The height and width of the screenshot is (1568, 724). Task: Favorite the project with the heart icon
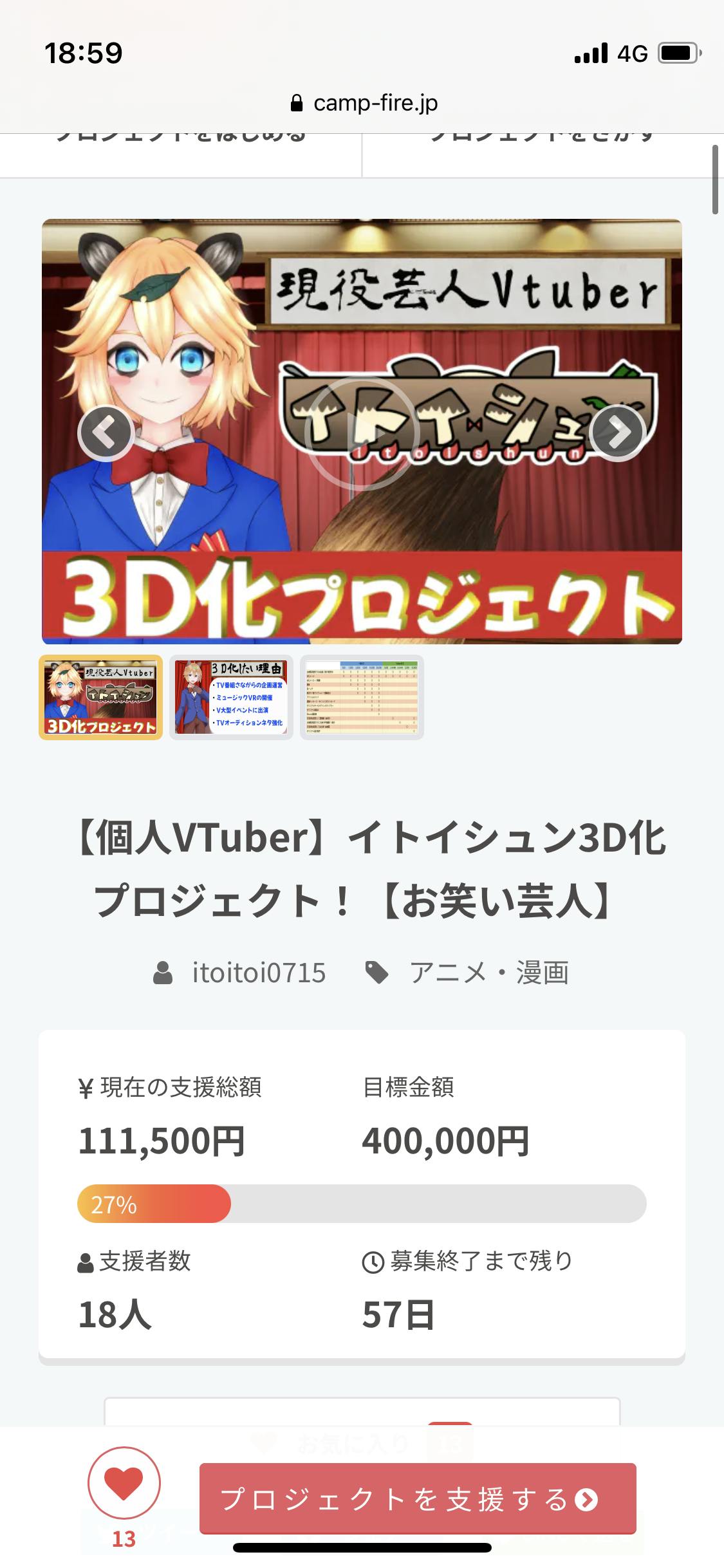coord(124,1483)
